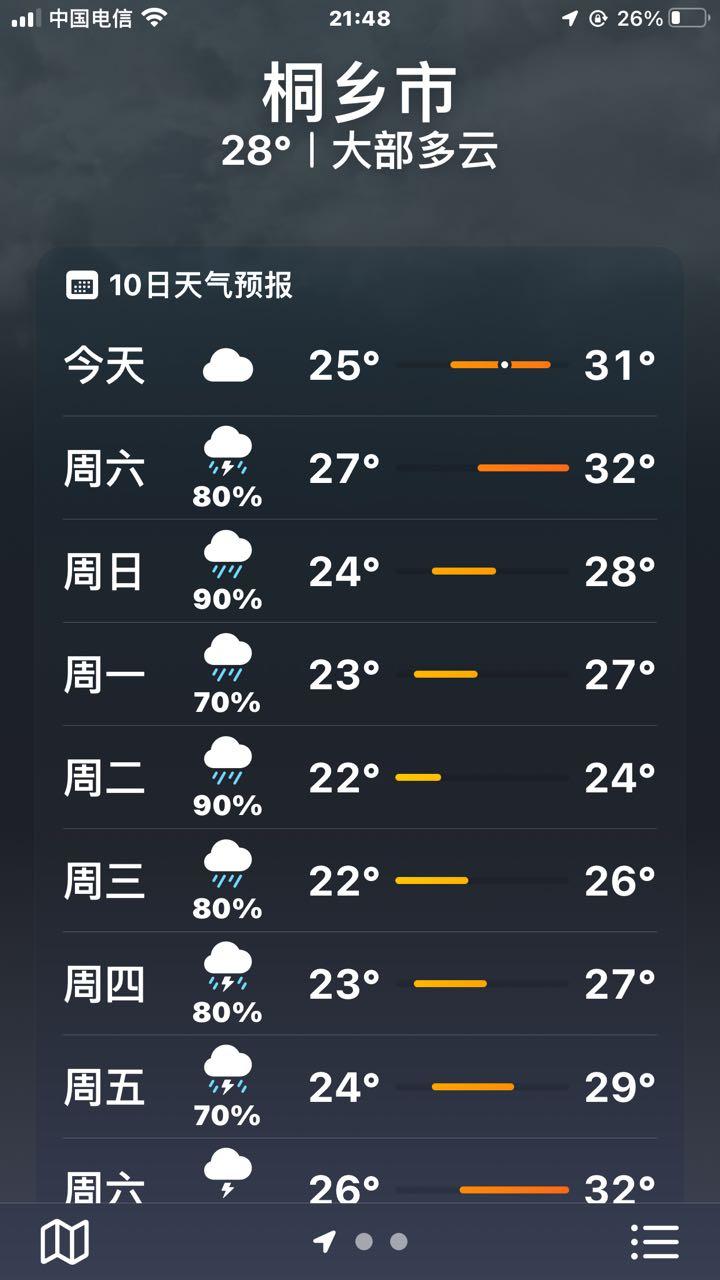This screenshot has height=1280, width=720.
Task: Tap the page indicator dots
Action: point(380,1242)
